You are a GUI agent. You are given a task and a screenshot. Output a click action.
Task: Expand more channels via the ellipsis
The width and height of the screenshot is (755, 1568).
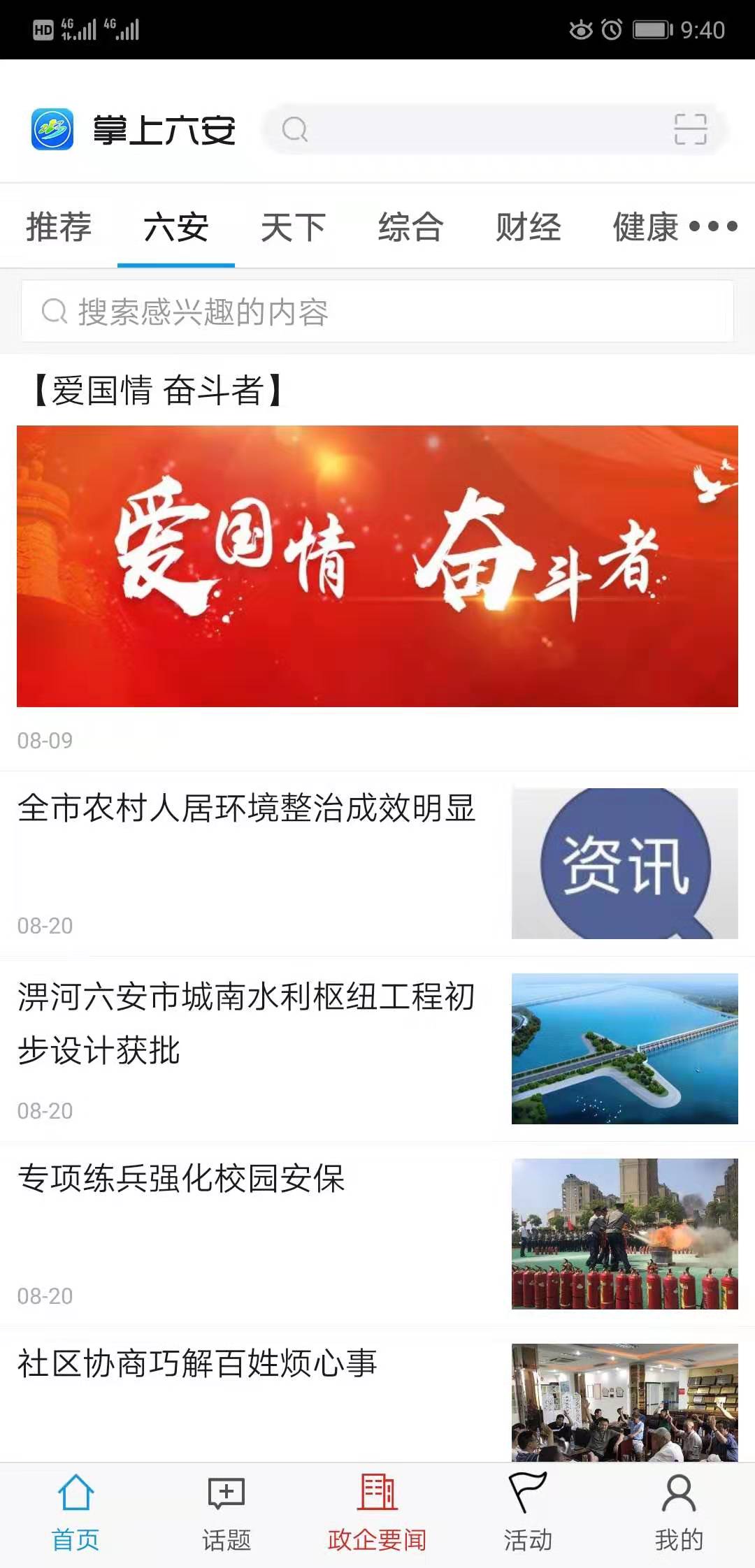click(x=714, y=227)
